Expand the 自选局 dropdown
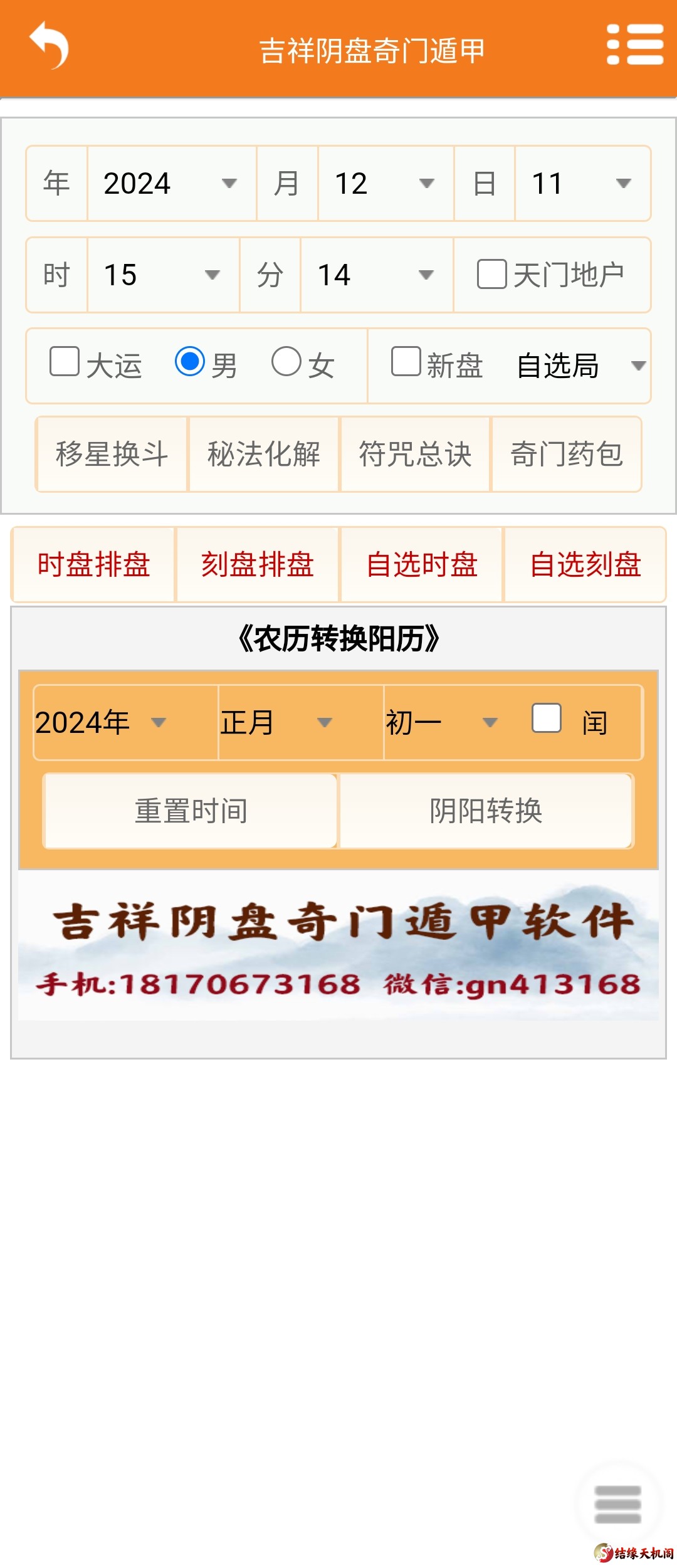 (x=580, y=366)
